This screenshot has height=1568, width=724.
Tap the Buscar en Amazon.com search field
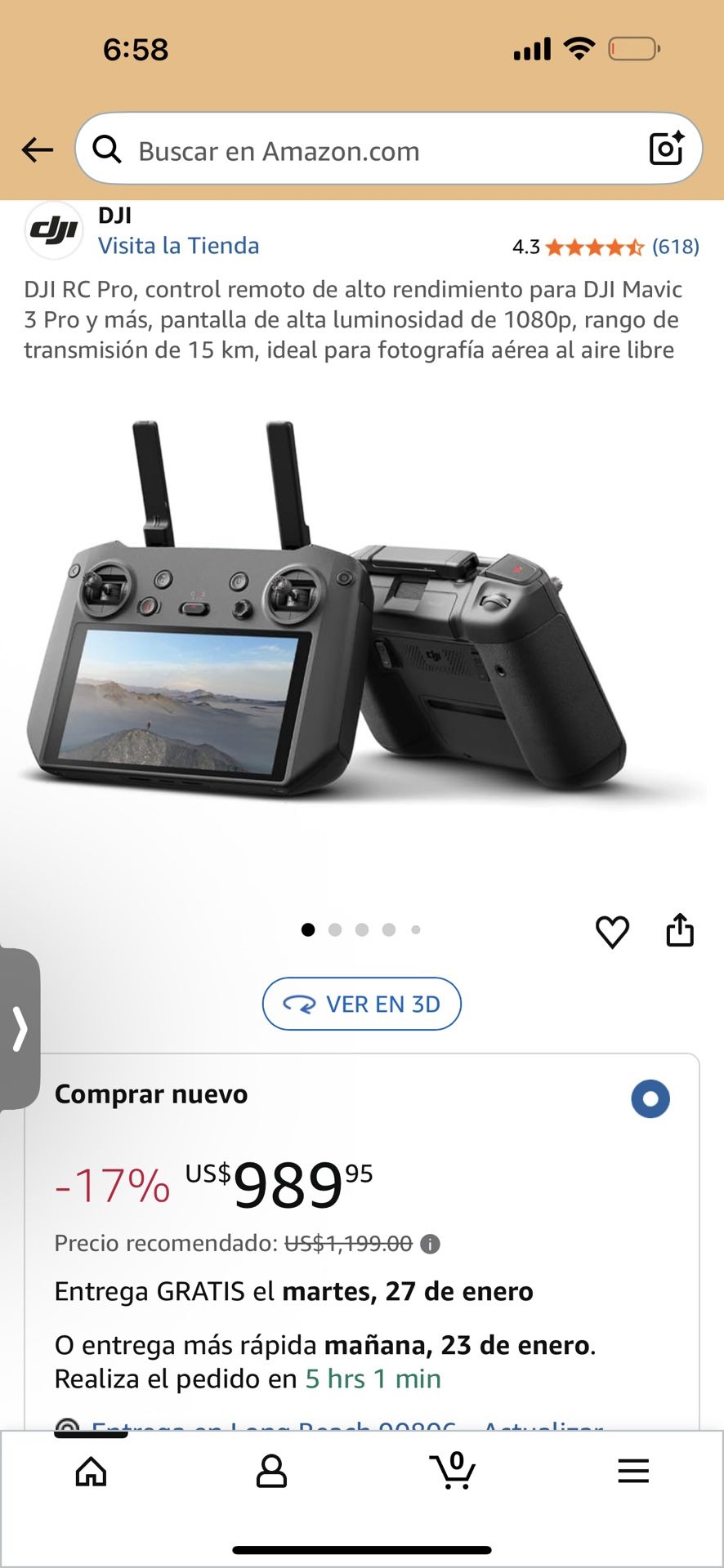point(368,151)
